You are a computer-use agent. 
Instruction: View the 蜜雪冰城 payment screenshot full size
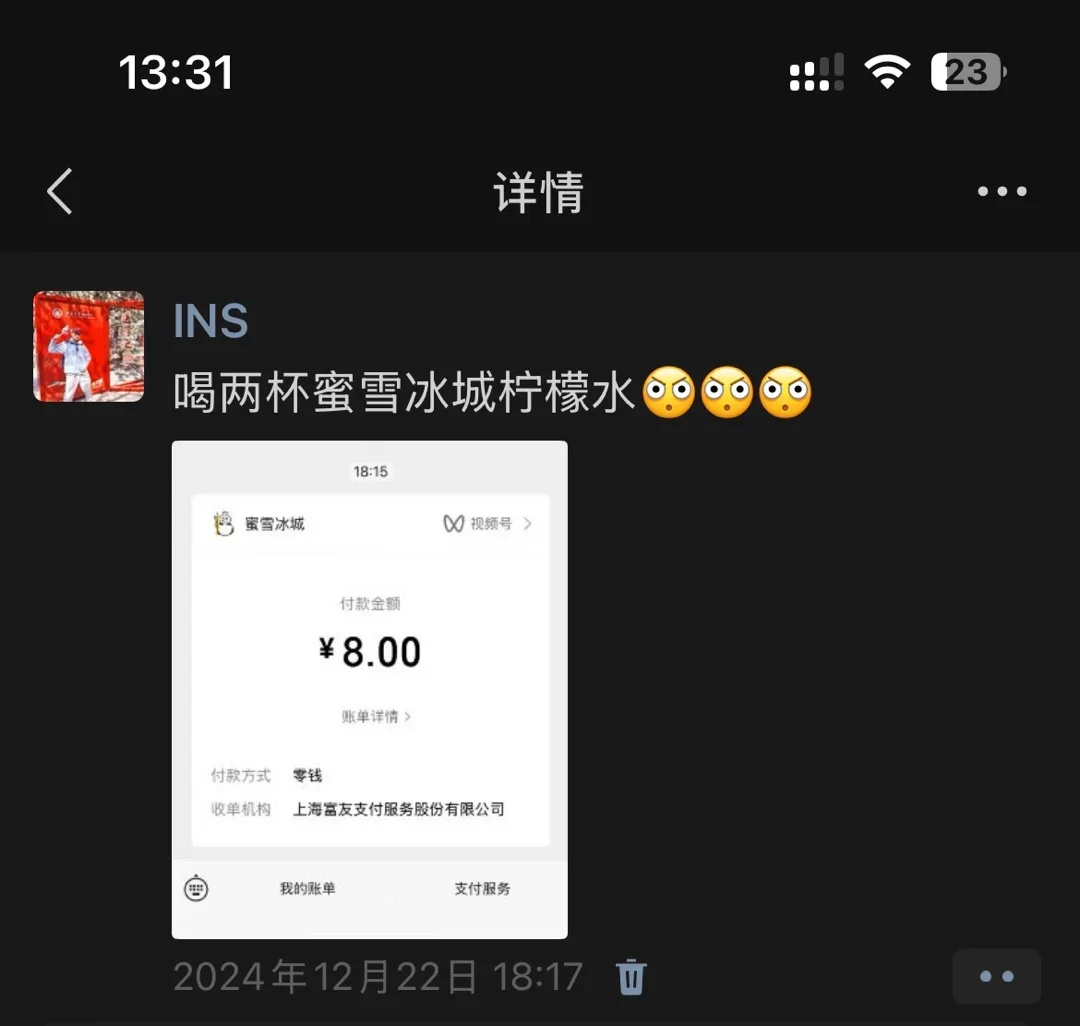(x=370, y=689)
